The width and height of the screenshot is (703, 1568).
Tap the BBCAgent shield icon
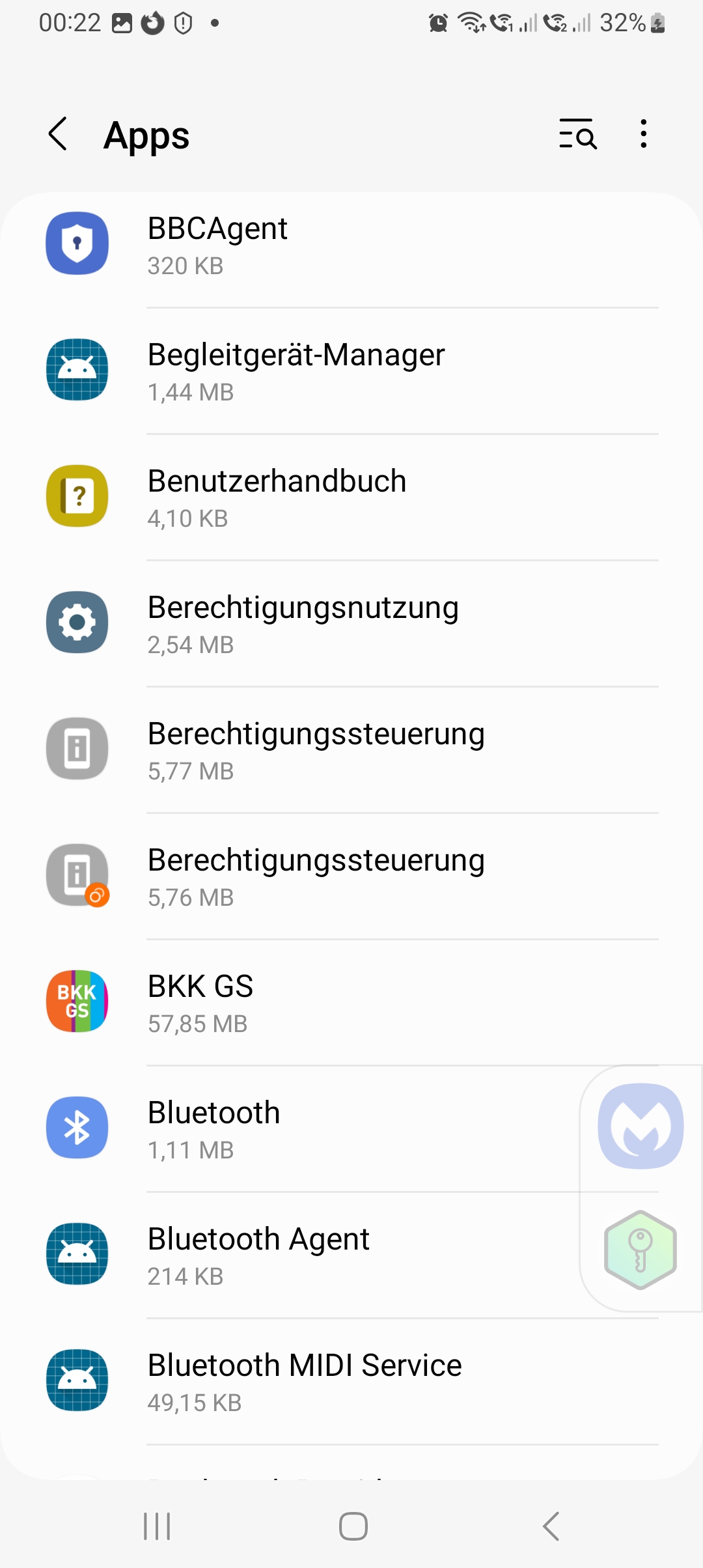click(x=77, y=244)
